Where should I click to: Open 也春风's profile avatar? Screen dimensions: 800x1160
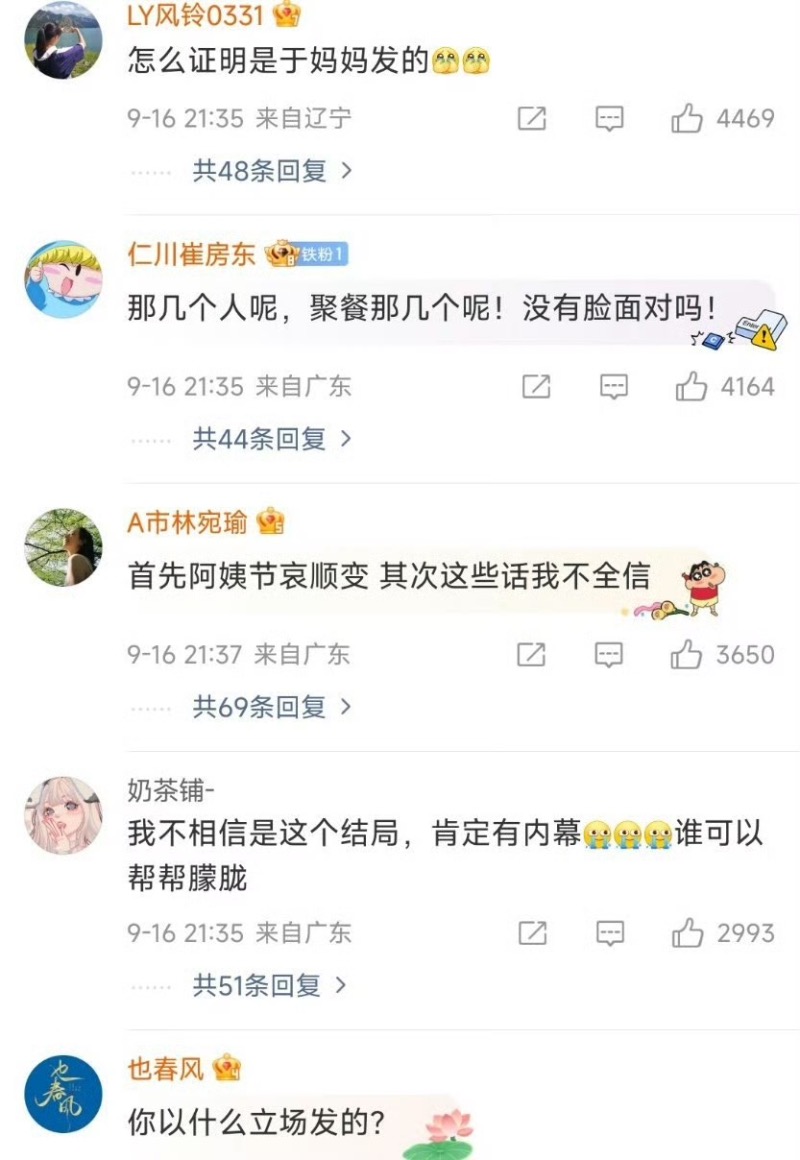pyautogui.click(x=64, y=1094)
